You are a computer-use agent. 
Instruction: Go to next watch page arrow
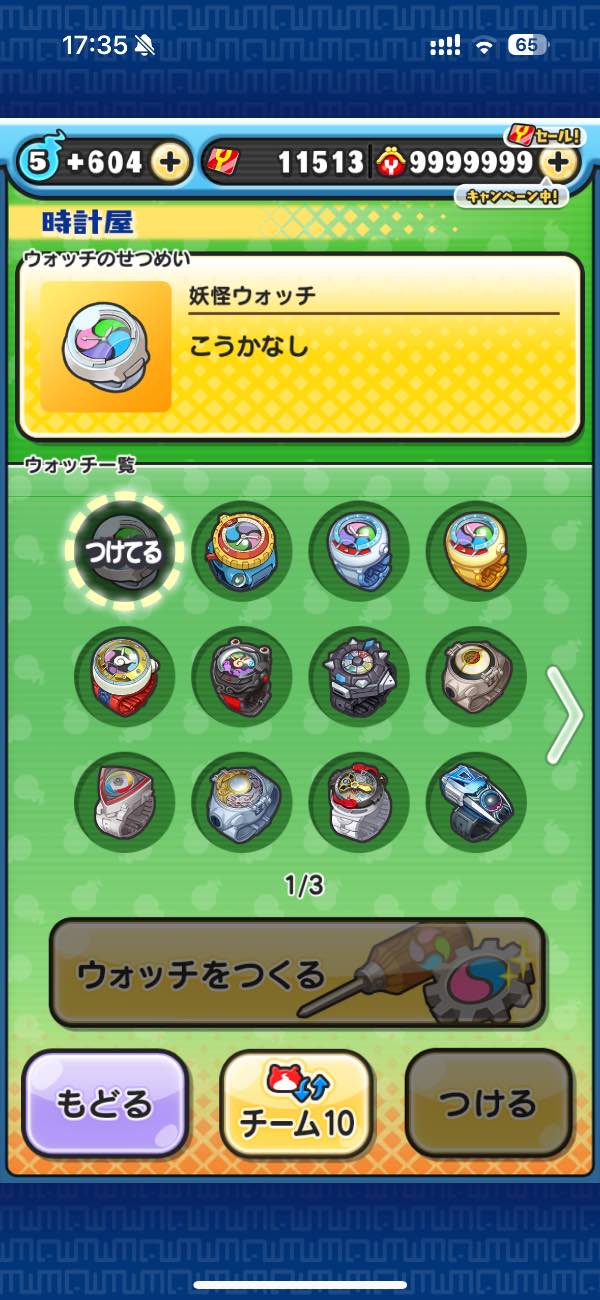click(565, 716)
